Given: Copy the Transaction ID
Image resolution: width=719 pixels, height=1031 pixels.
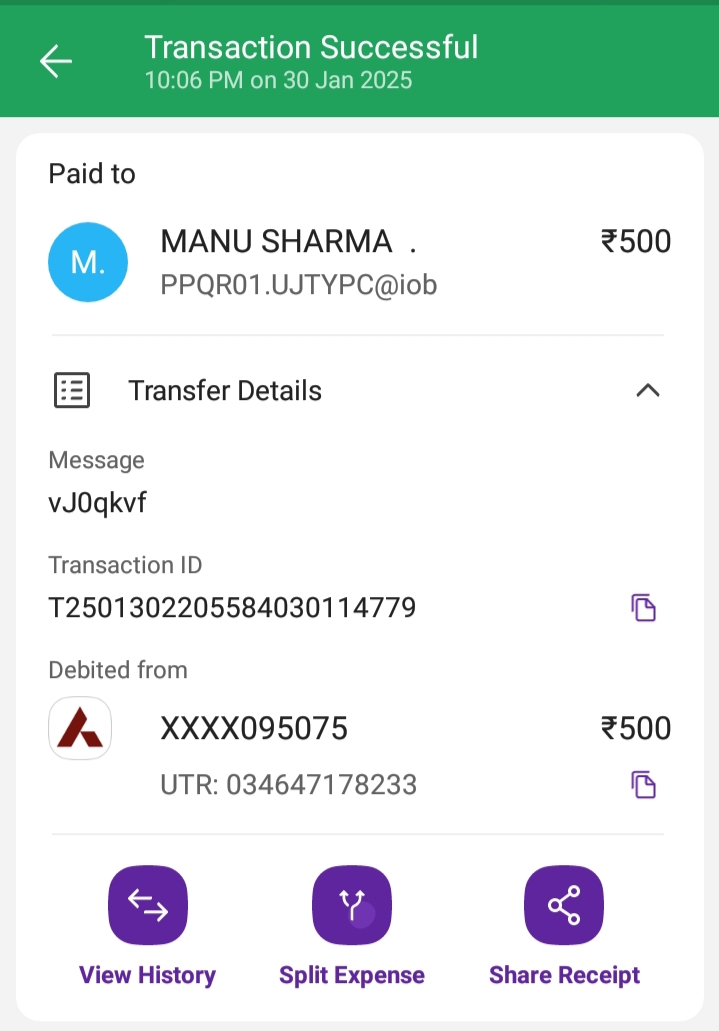Looking at the screenshot, I should [643, 607].
